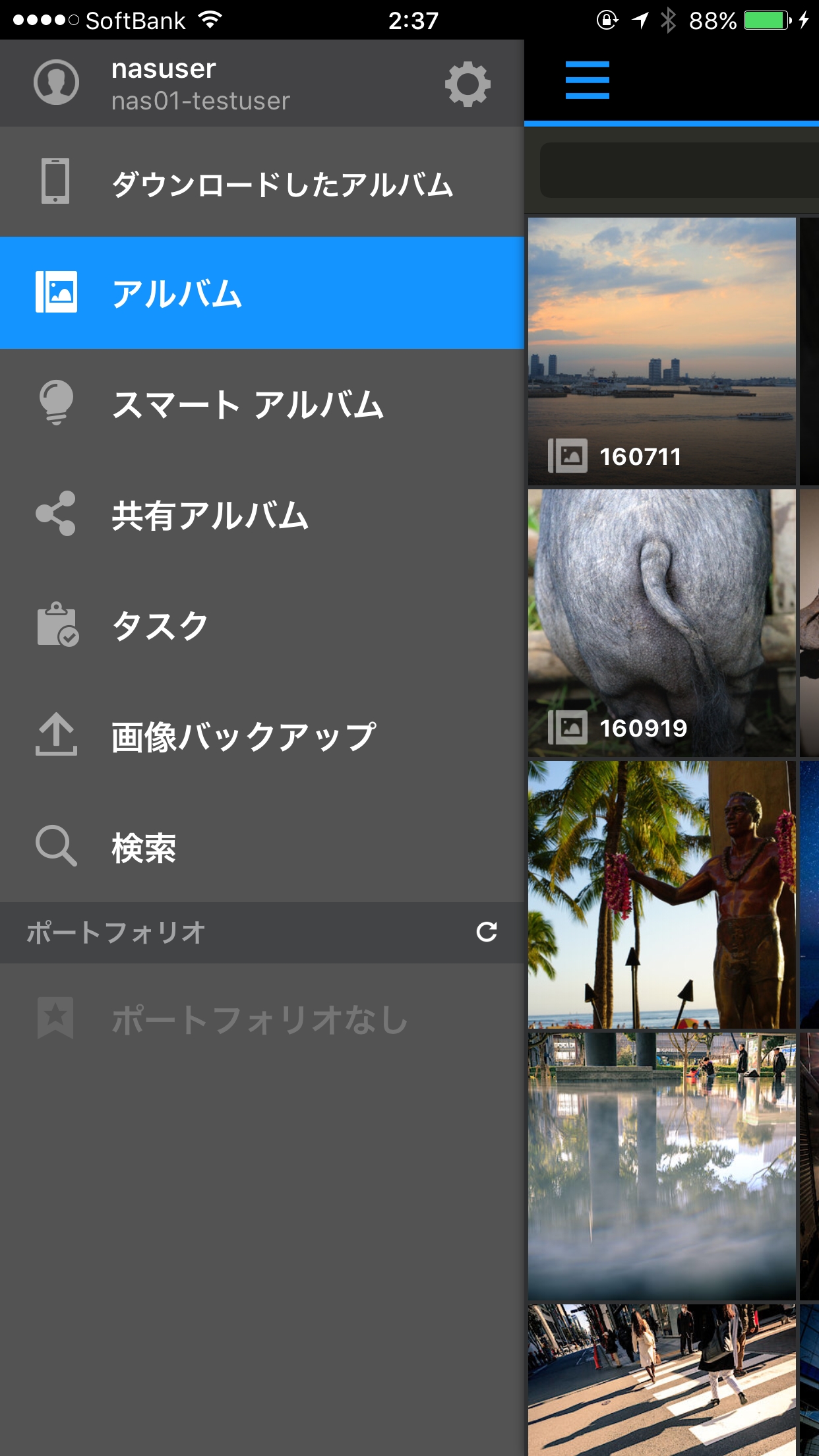Open album 160711

pos(661,351)
